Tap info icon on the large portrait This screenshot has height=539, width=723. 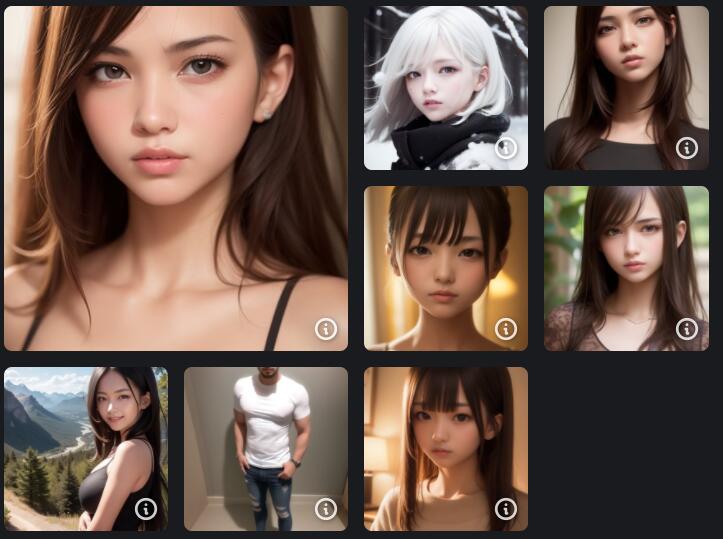coord(326,328)
